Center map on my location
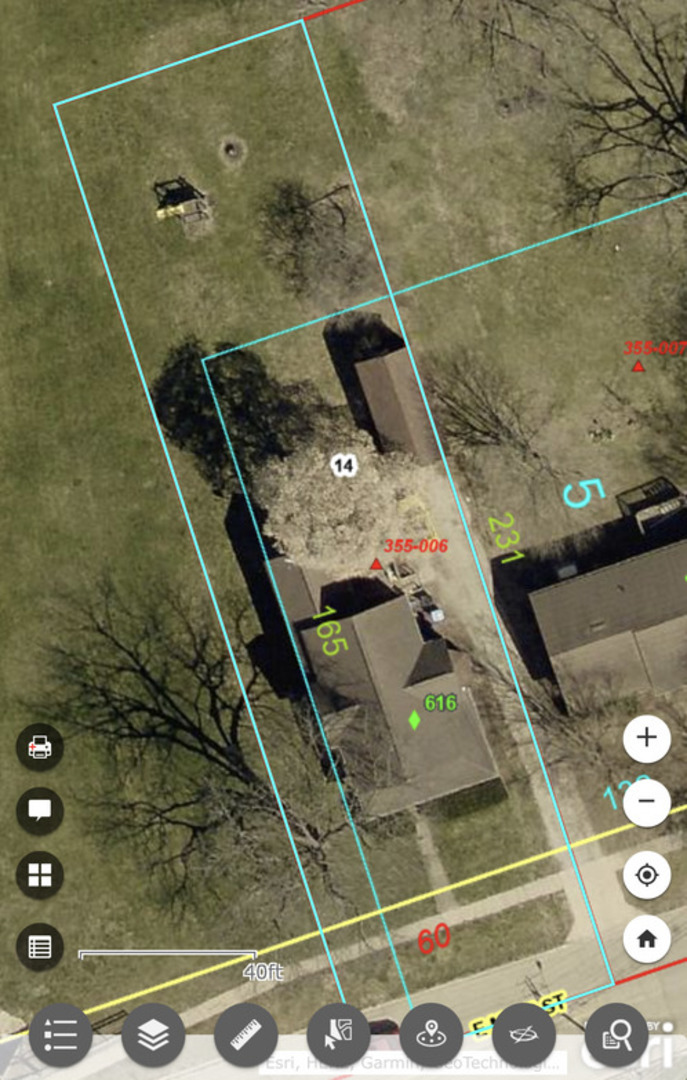Image resolution: width=687 pixels, height=1080 pixels. [x=646, y=876]
